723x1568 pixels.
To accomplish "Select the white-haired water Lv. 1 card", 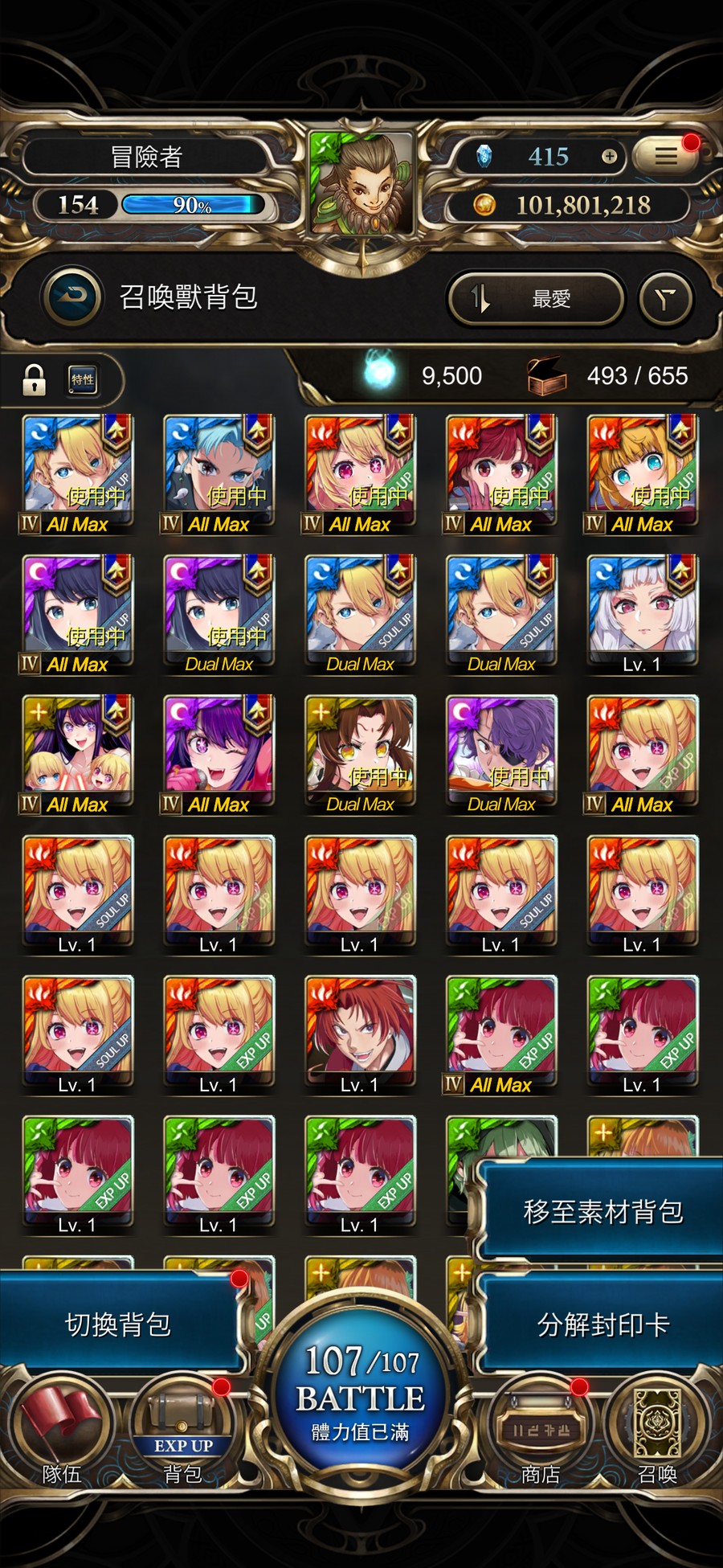I will pos(642,612).
